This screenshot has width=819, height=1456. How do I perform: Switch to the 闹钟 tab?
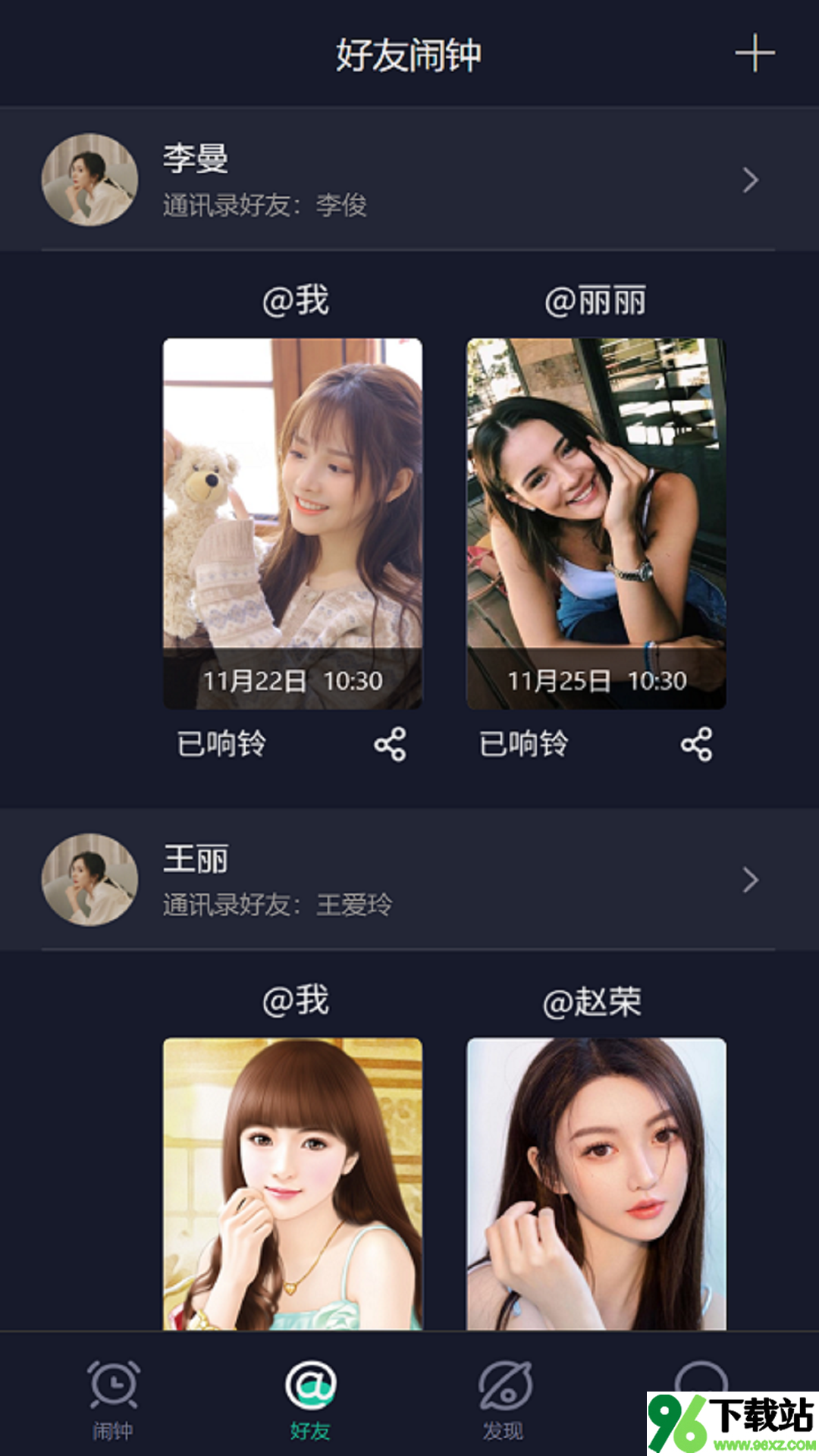click(x=113, y=1399)
